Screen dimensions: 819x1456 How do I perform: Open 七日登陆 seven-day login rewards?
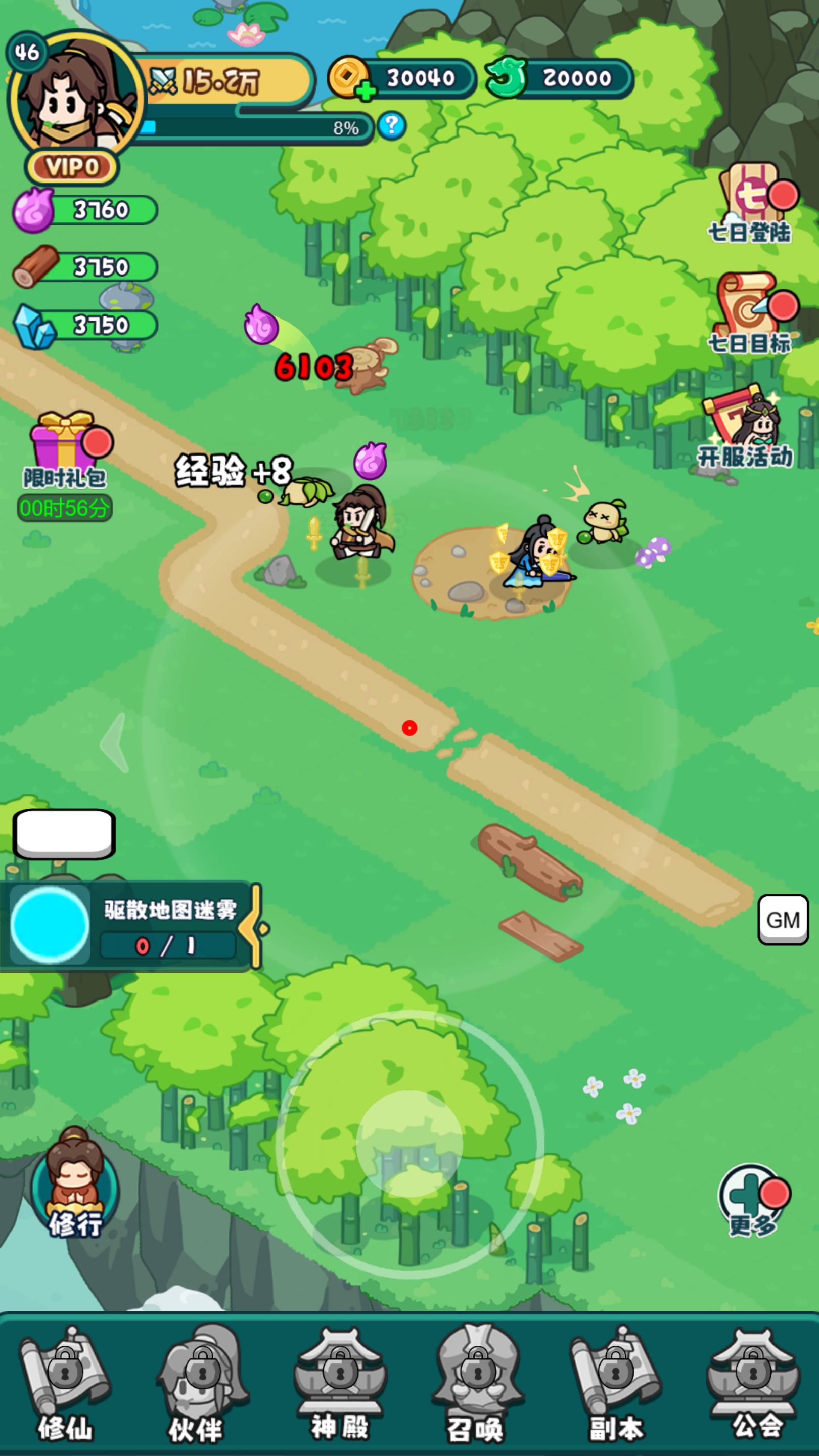(751, 203)
